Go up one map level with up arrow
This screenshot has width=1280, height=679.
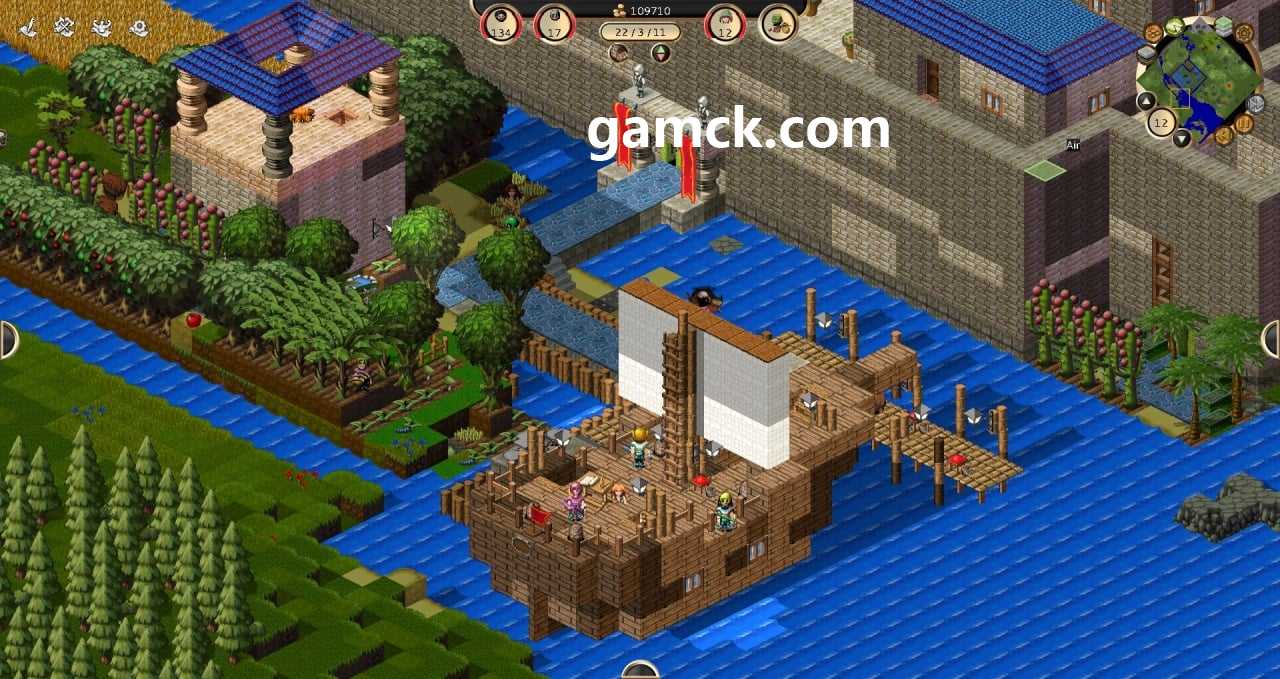[1146, 101]
